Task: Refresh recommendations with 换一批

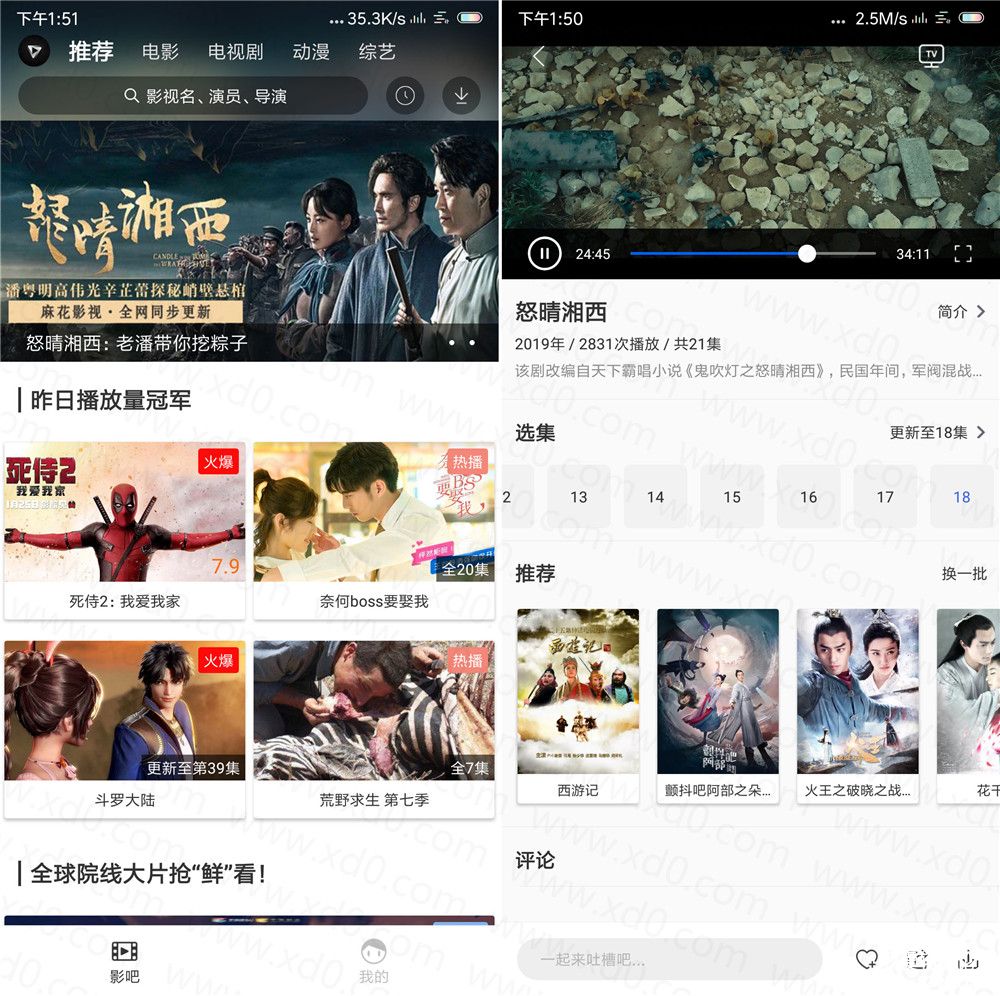Action: pos(964,574)
